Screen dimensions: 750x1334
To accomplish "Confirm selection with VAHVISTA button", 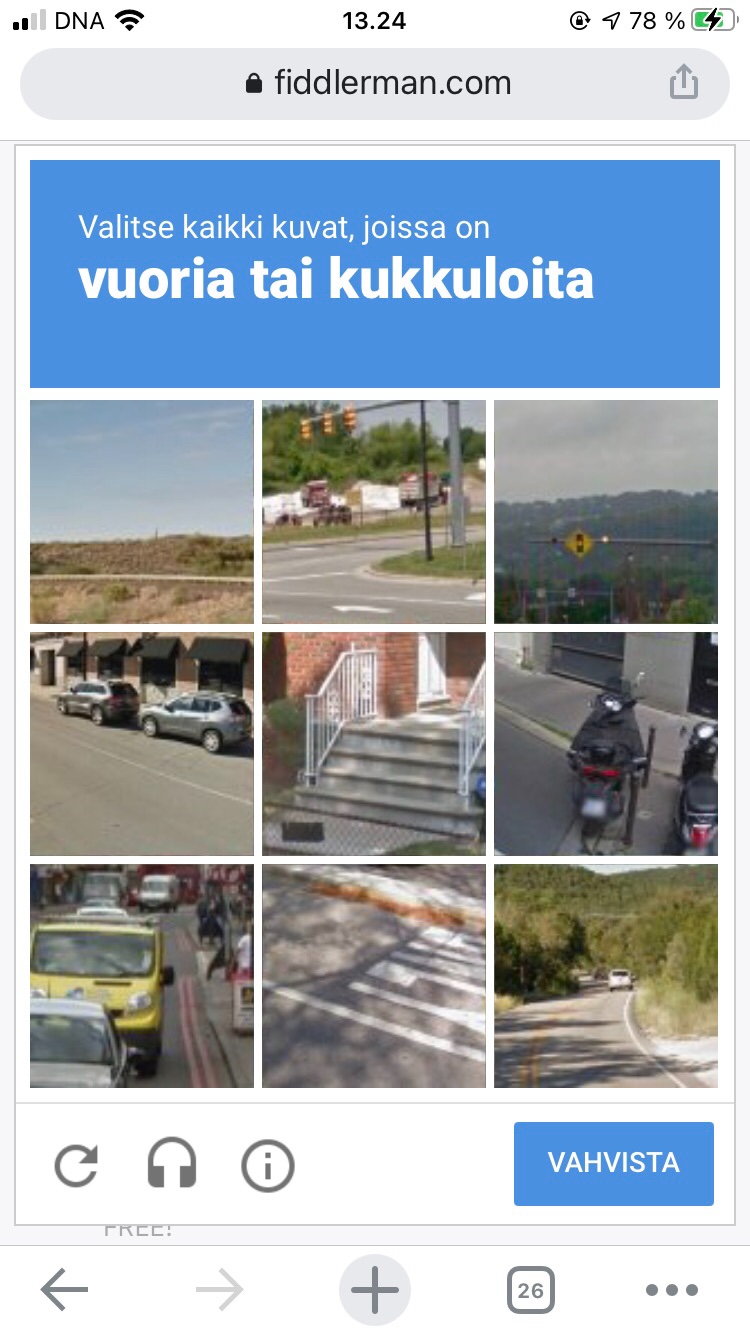I will point(614,1163).
